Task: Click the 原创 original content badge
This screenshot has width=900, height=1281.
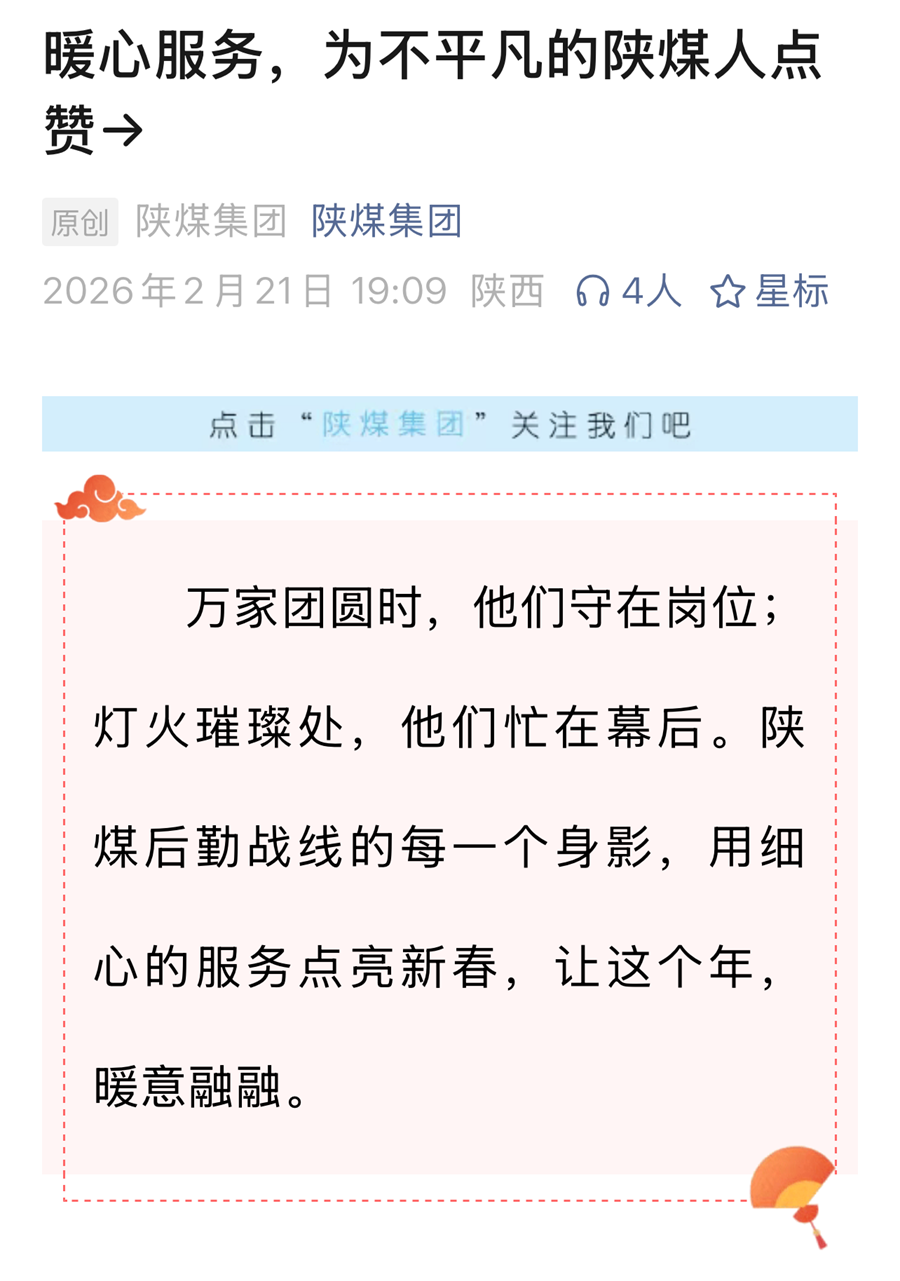Action: tap(80, 221)
